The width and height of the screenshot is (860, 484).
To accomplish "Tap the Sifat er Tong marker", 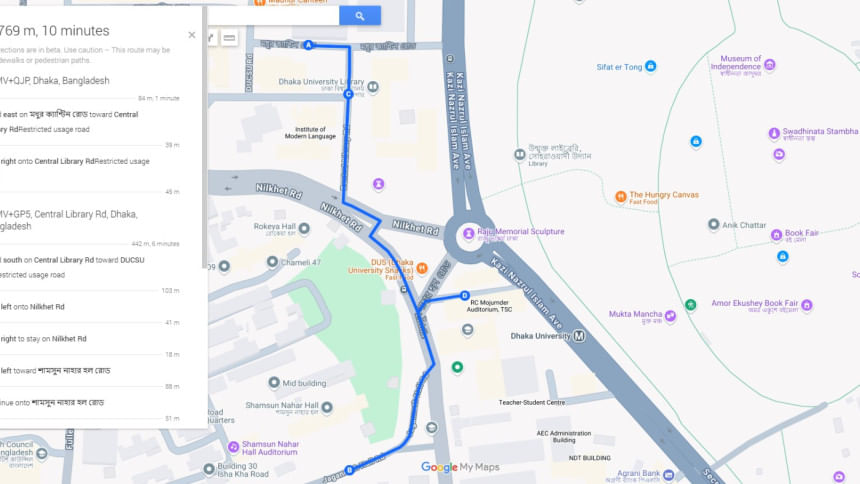I will [x=650, y=66].
